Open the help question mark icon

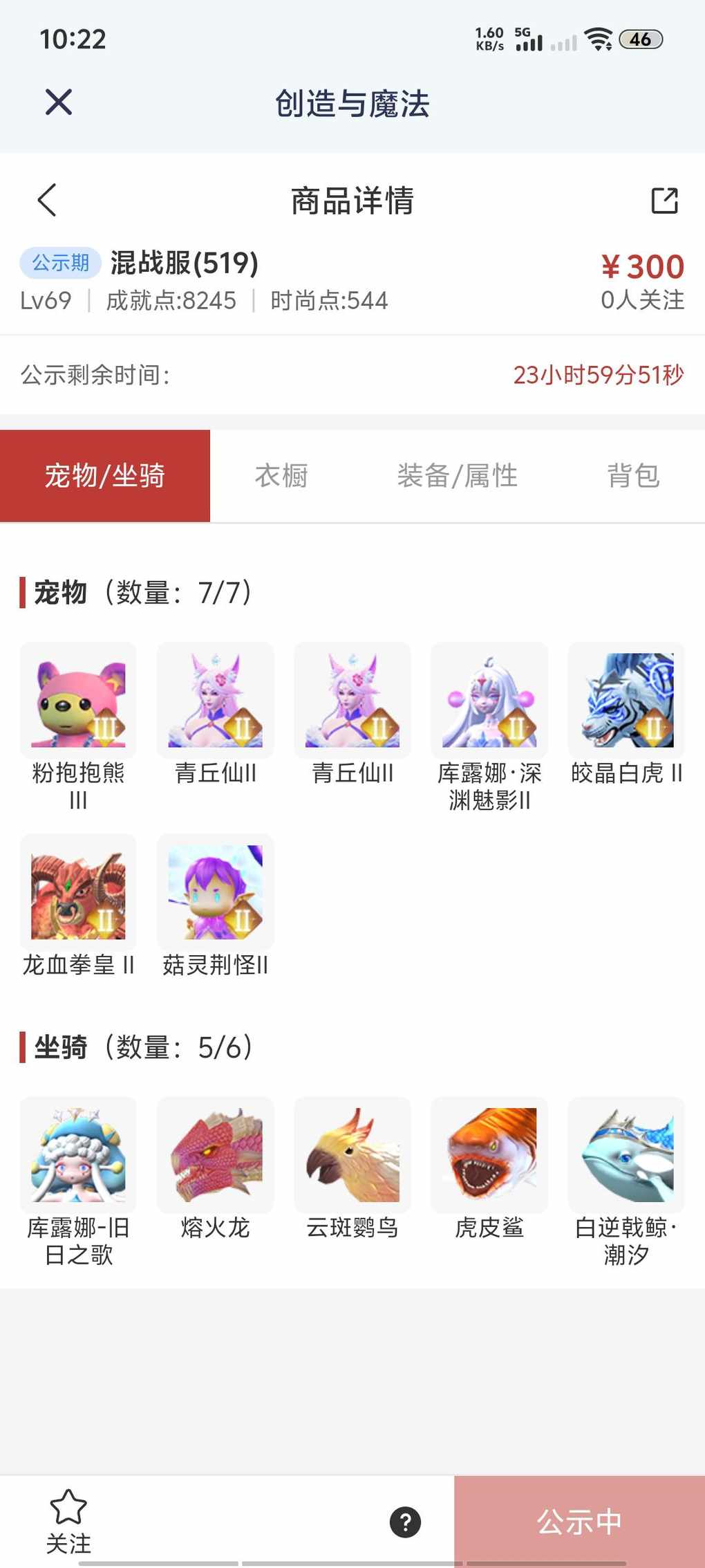coord(405,1522)
